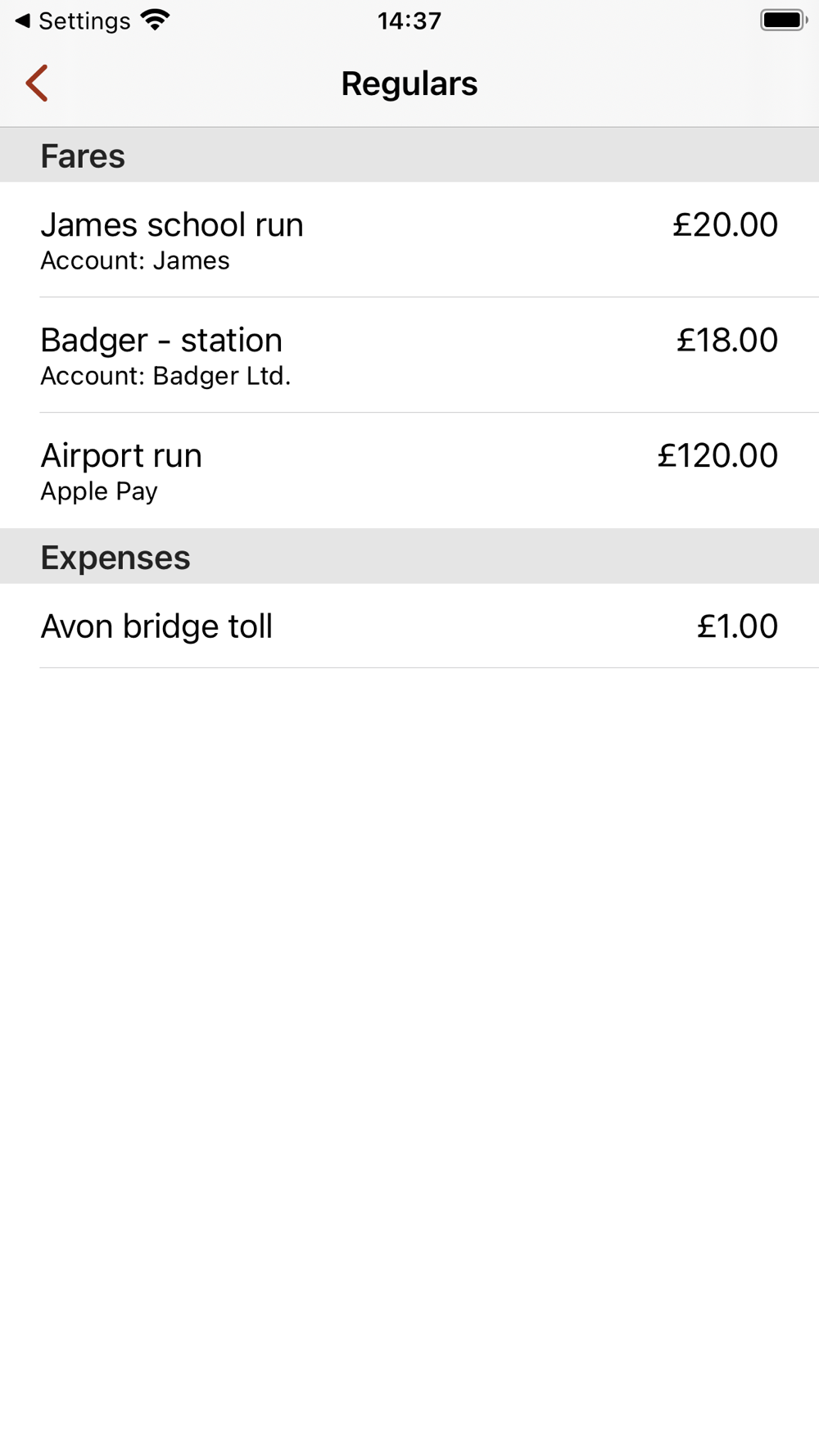
Task: Open the Avon bridge toll expense
Action: pyautogui.click(x=409, y=626)
